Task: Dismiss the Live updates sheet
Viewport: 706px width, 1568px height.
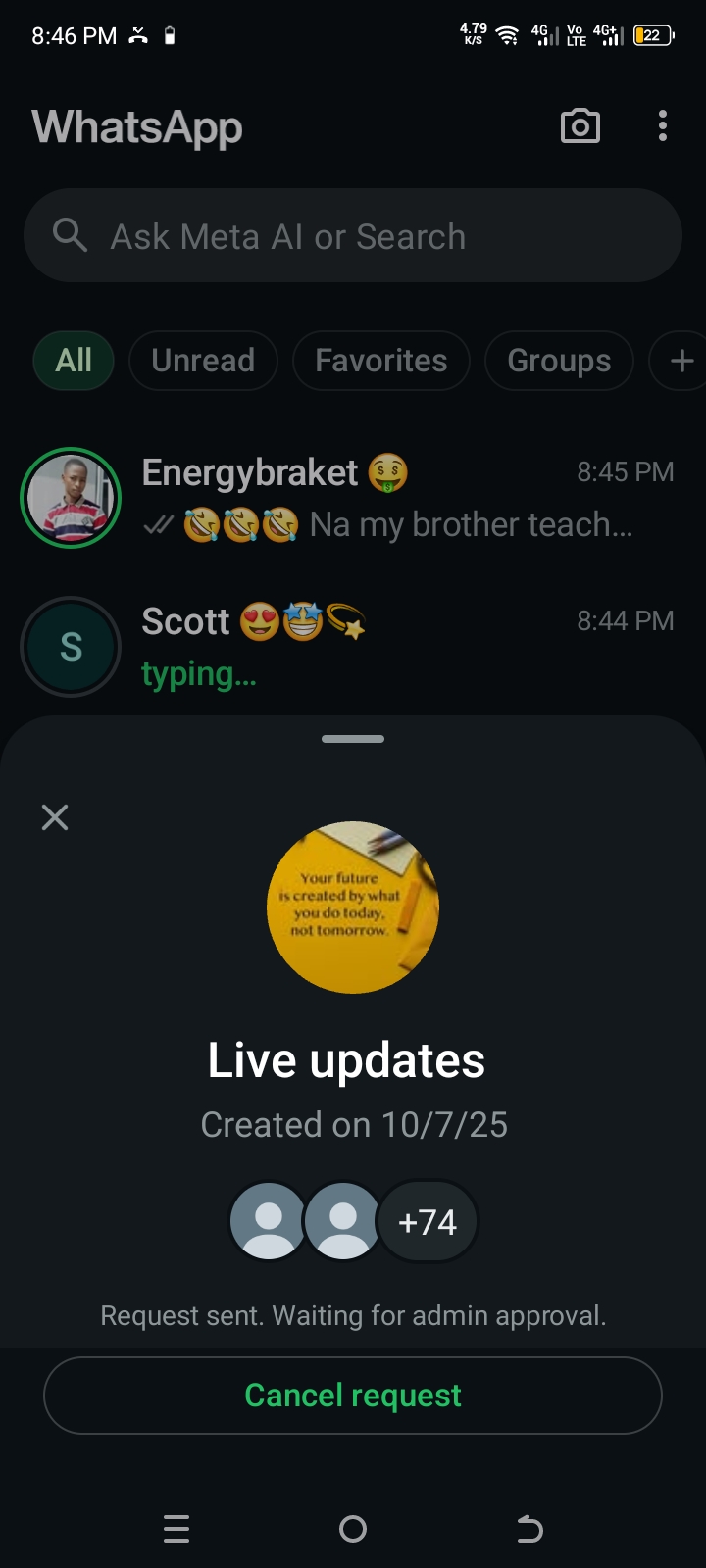Action: click(x=55, y=817)
